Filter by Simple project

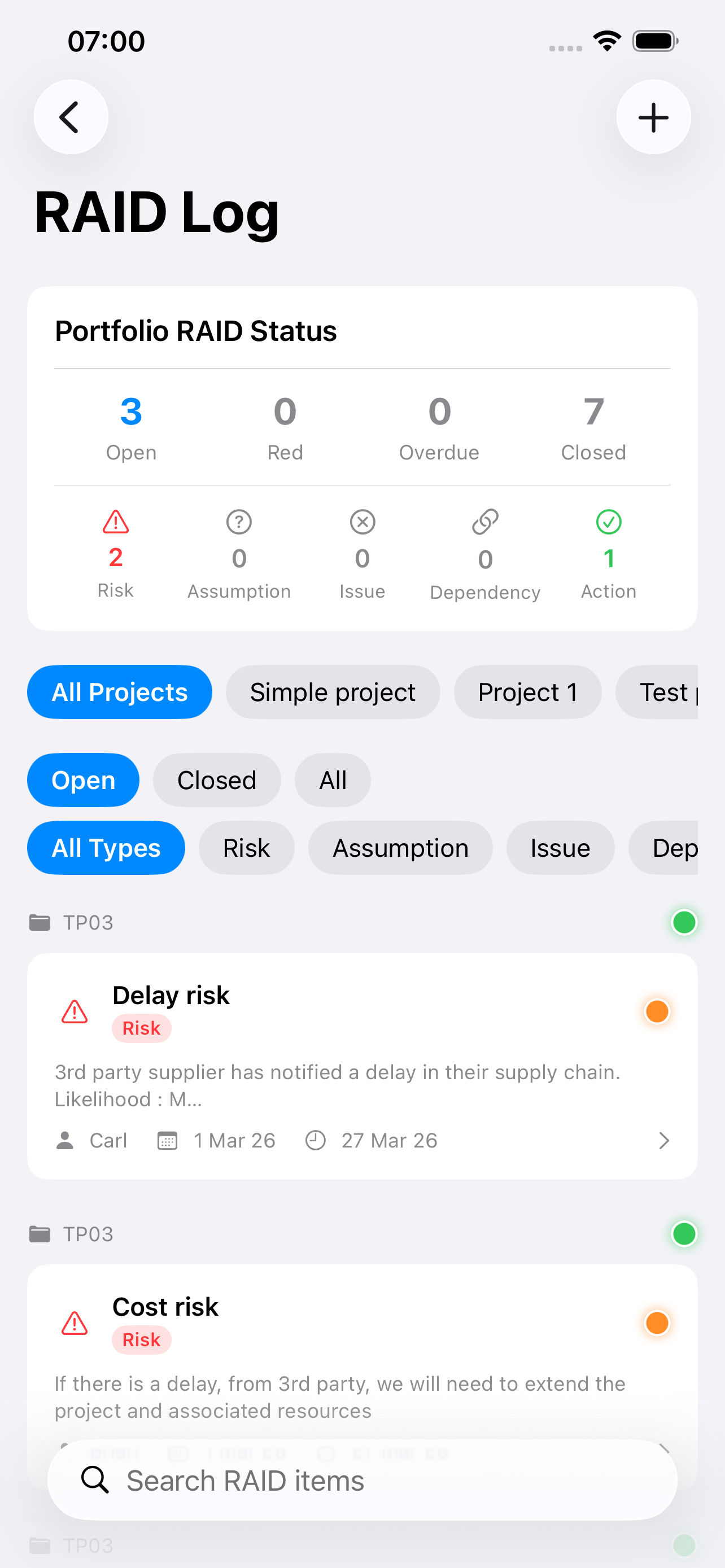pos(333,692)
